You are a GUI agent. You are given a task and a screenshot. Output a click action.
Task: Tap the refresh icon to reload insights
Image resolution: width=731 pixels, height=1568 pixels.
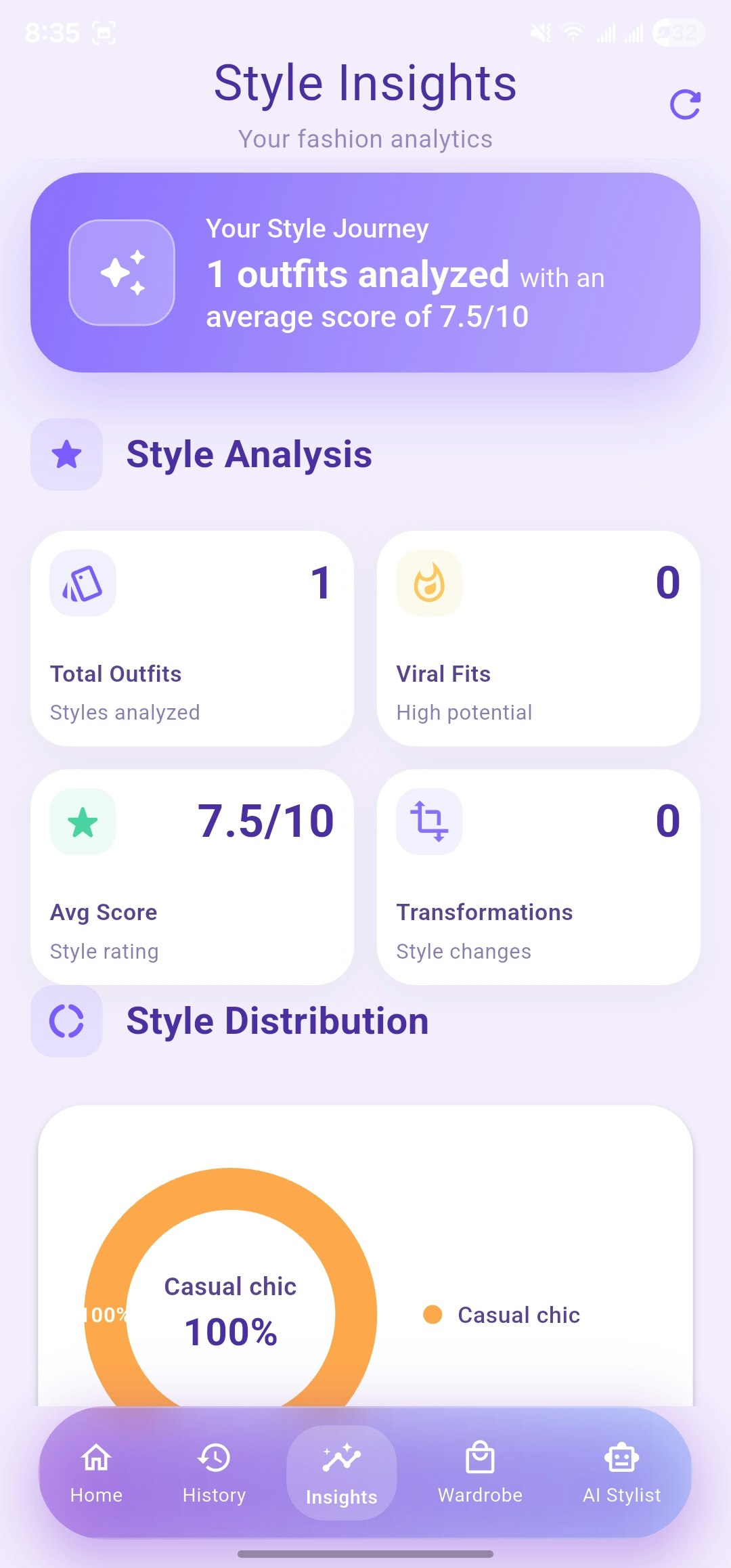tap(685, 104)
